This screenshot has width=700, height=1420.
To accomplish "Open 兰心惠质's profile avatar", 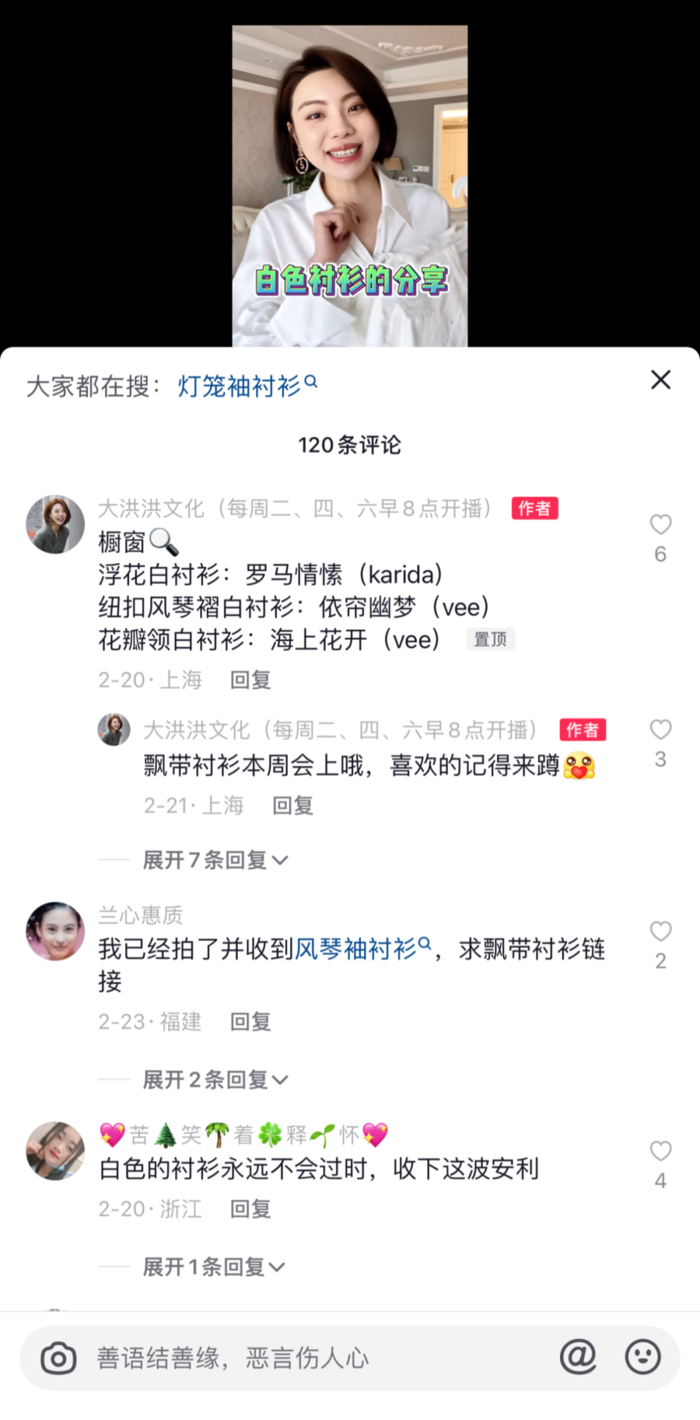I will point(55,931).
